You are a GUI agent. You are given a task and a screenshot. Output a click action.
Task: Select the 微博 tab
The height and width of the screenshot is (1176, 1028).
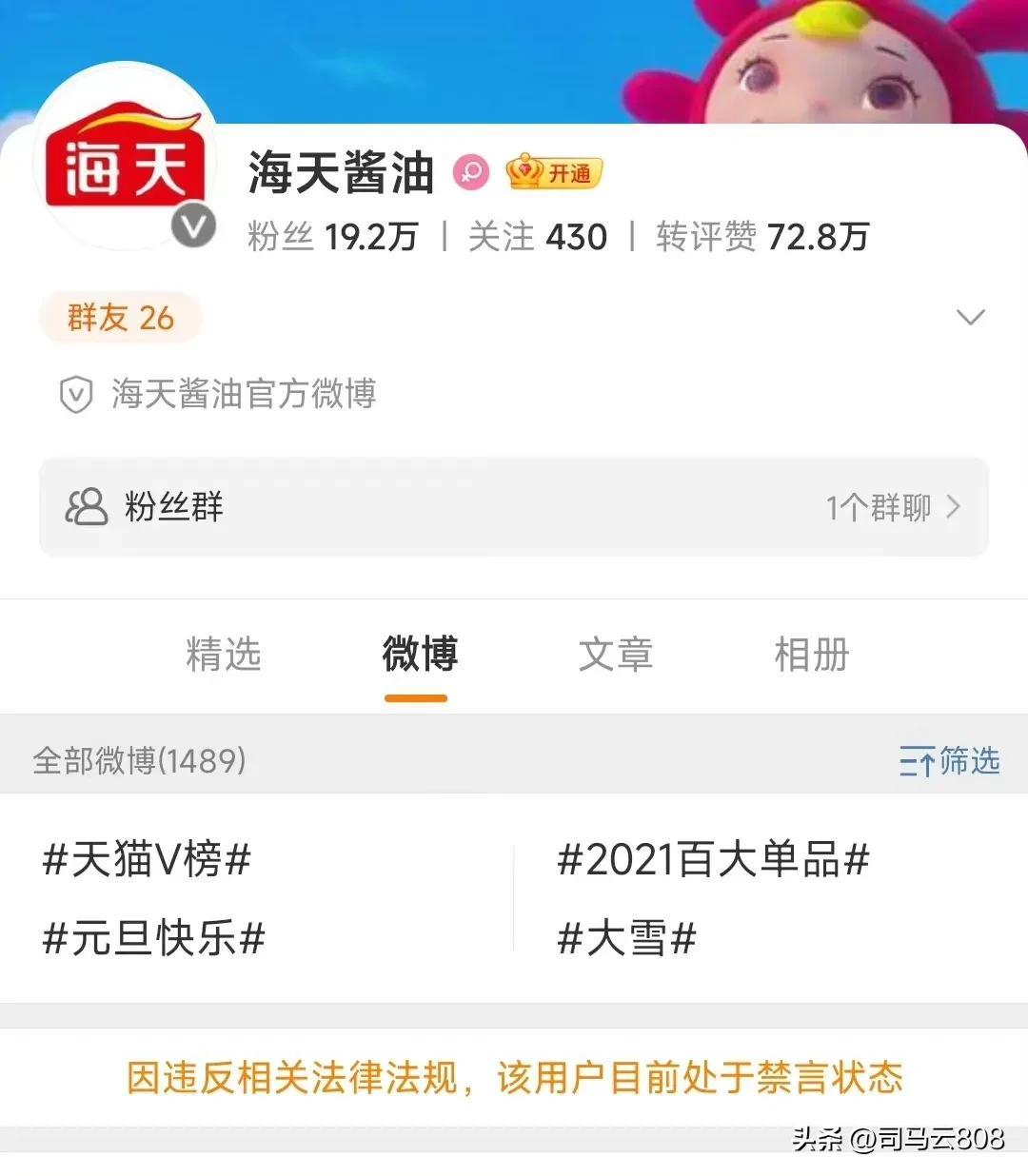pyautogui.click(x=419, y=655)
